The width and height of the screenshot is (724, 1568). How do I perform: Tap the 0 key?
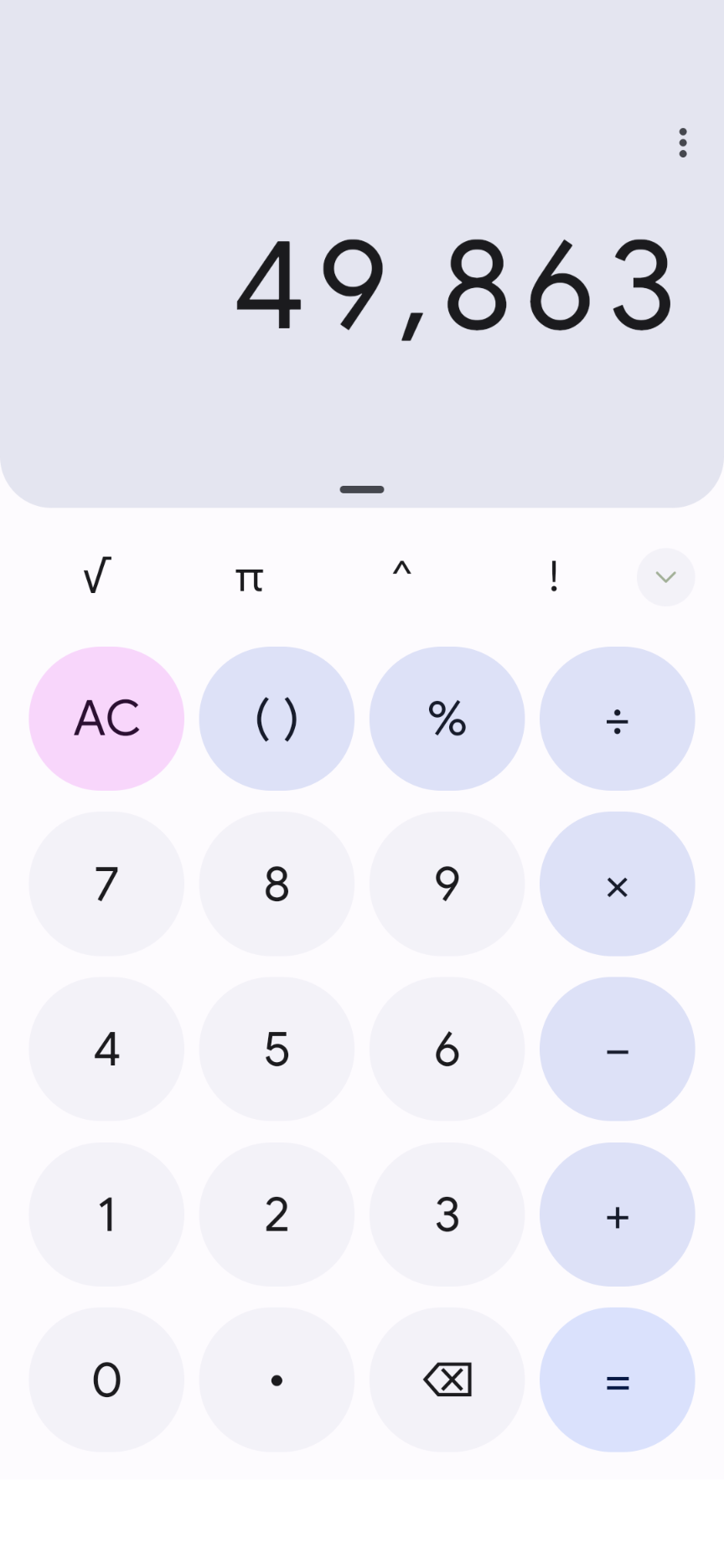click(106, 1380)
